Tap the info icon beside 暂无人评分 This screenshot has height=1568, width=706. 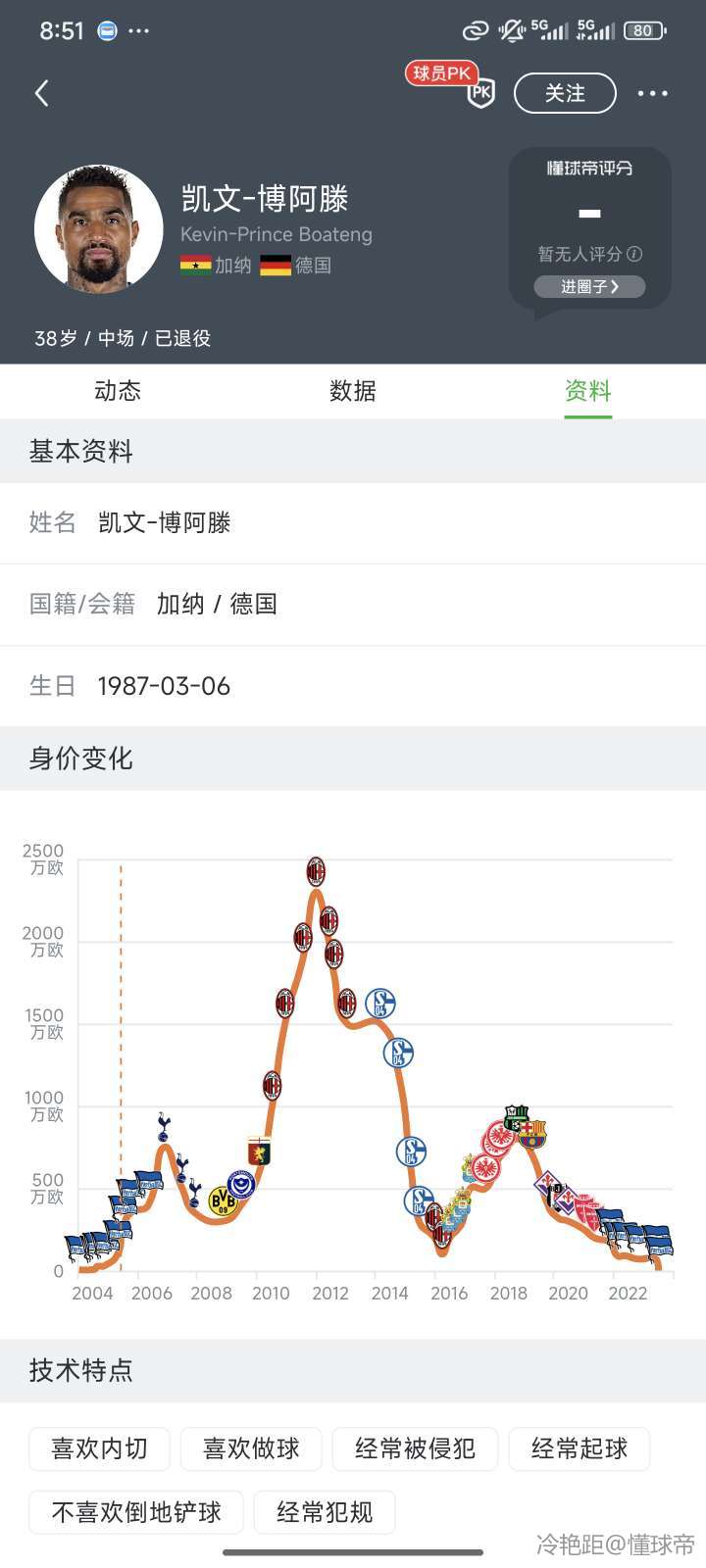pyautogui.click(x=634, y=254)
